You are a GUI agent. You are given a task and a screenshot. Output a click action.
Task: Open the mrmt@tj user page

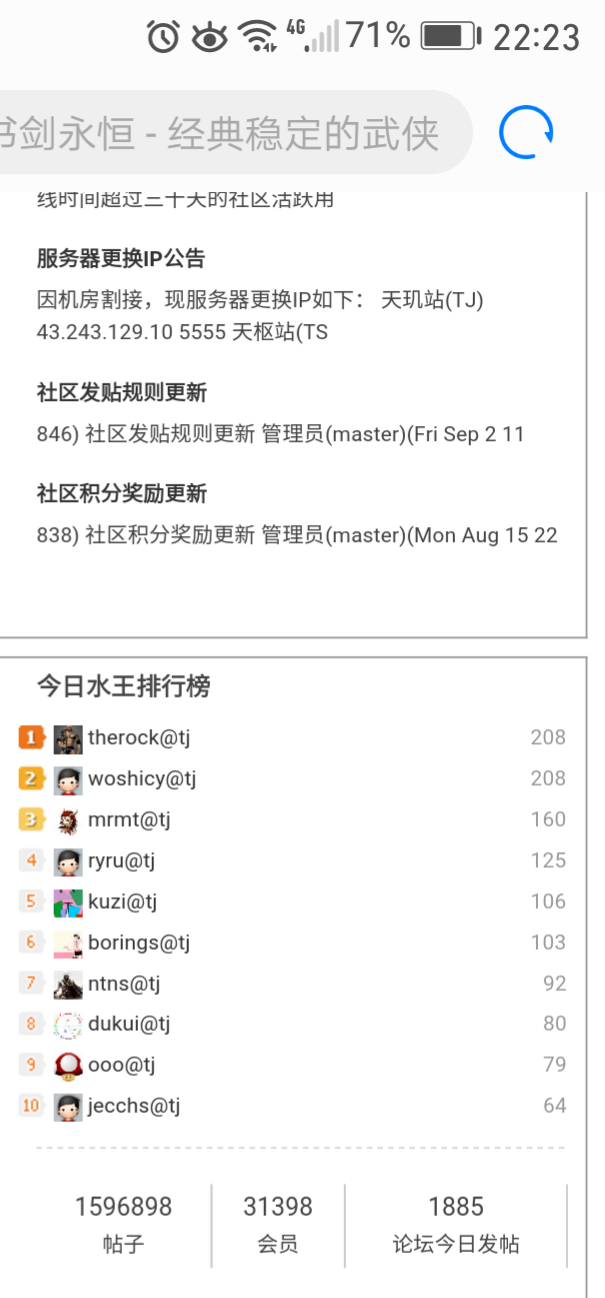click(x=129, y=820)
